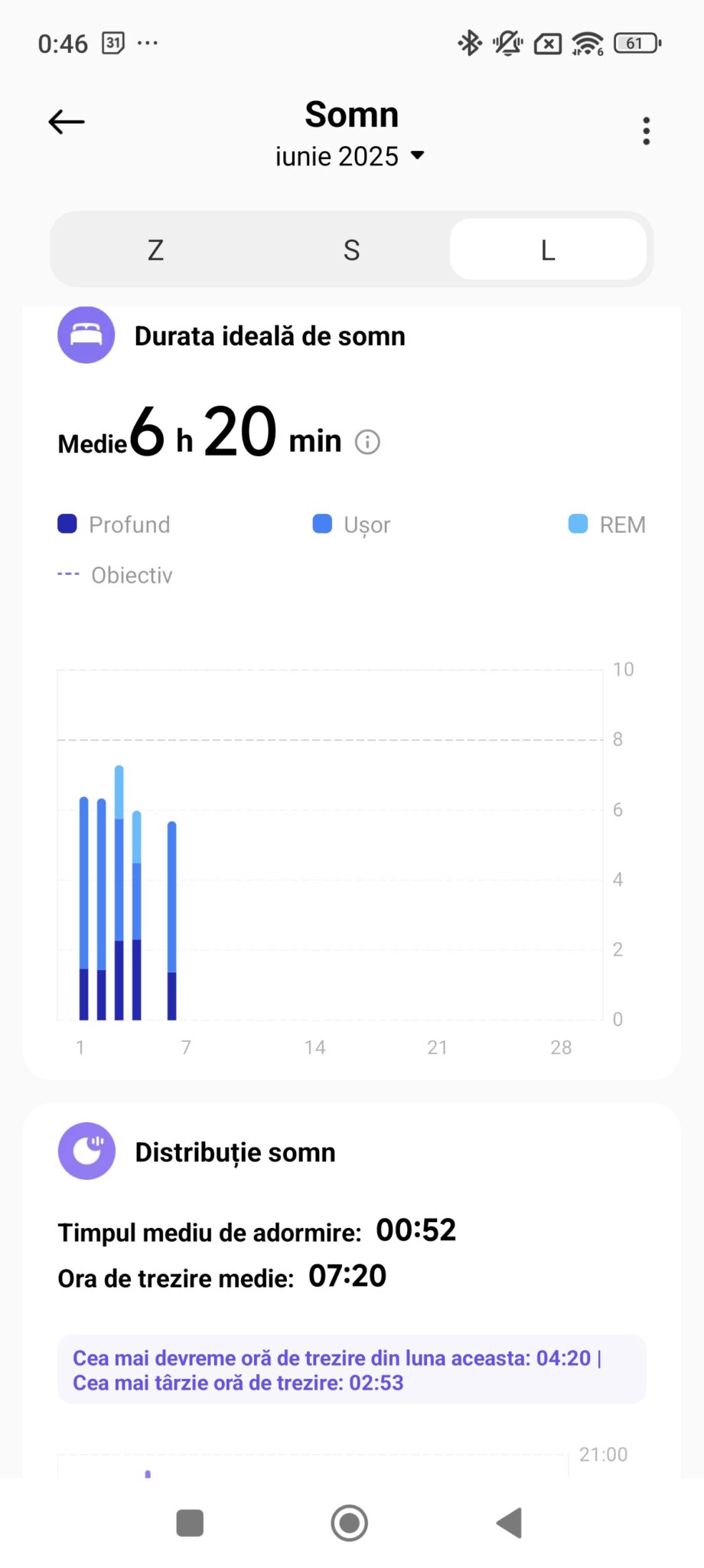Go back using the top-left arrow
Screen dimensions: 704x1568
(67, 122)
